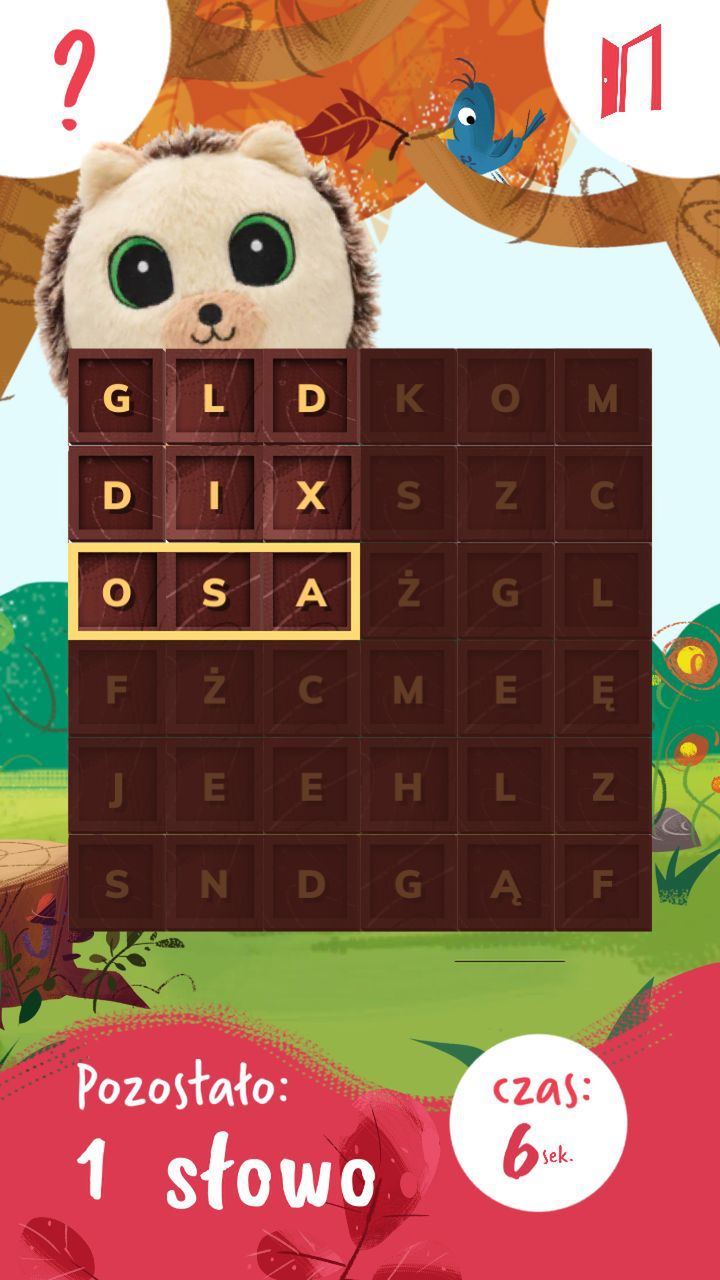Open the question mark help
Screen dimensions: 720x1280
tap(73, 80)
